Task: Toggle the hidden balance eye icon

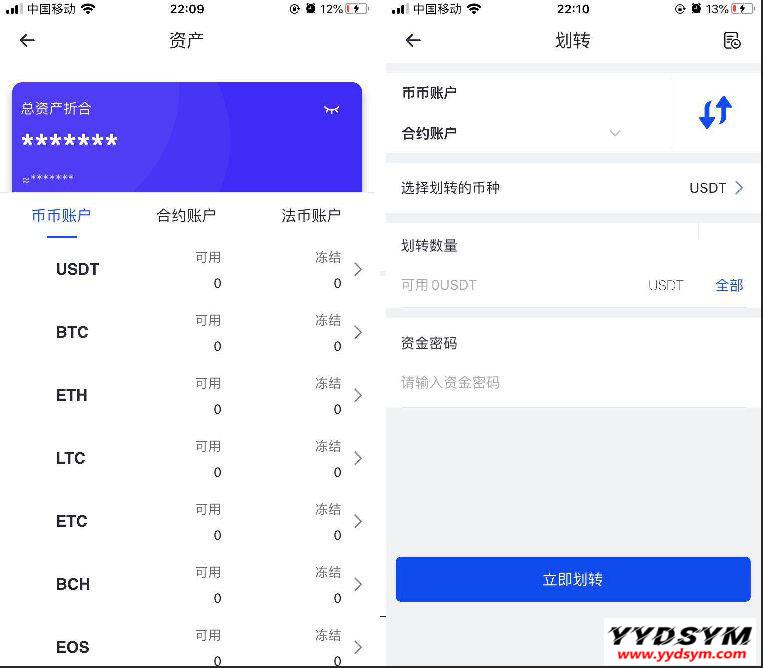Action: (331, 110)
